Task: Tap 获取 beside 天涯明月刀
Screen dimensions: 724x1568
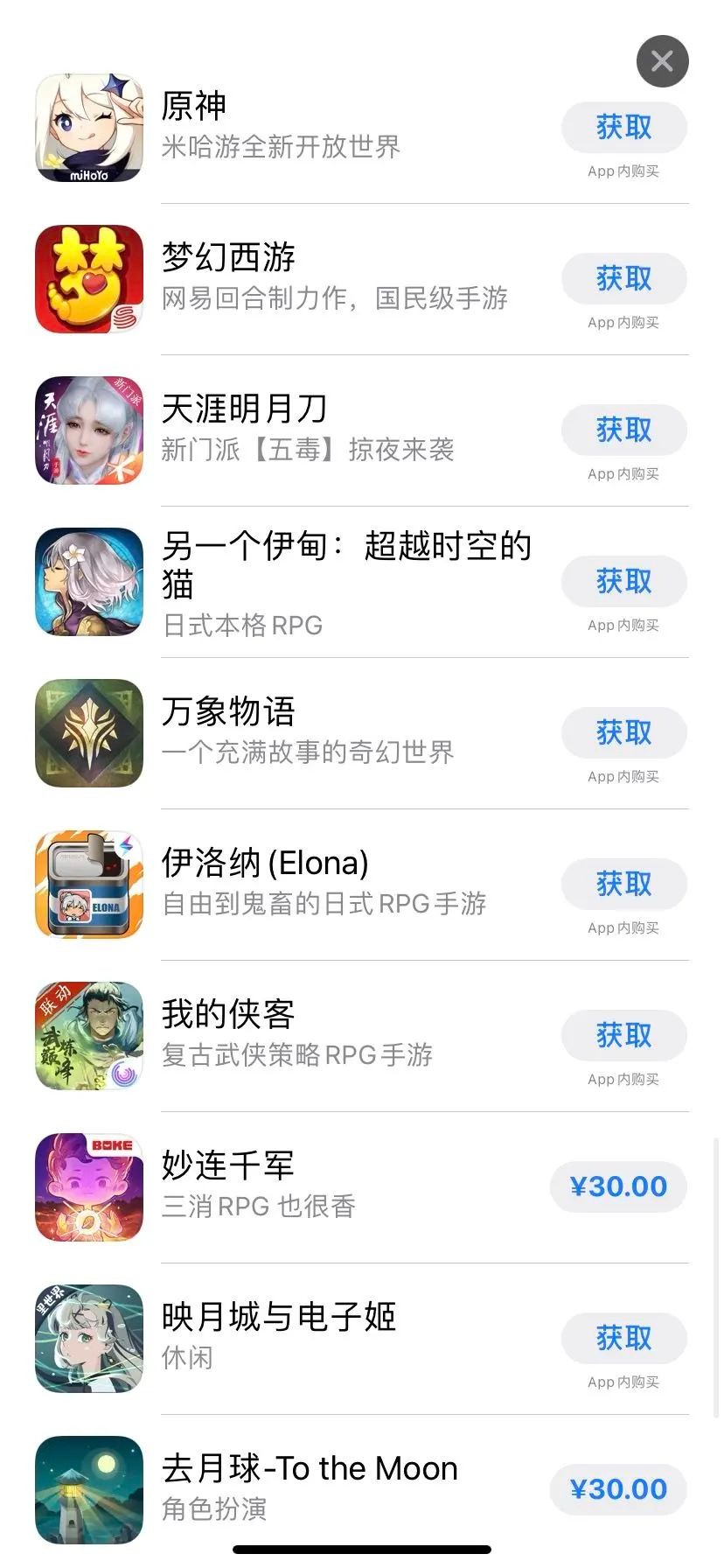Action: 623,430
